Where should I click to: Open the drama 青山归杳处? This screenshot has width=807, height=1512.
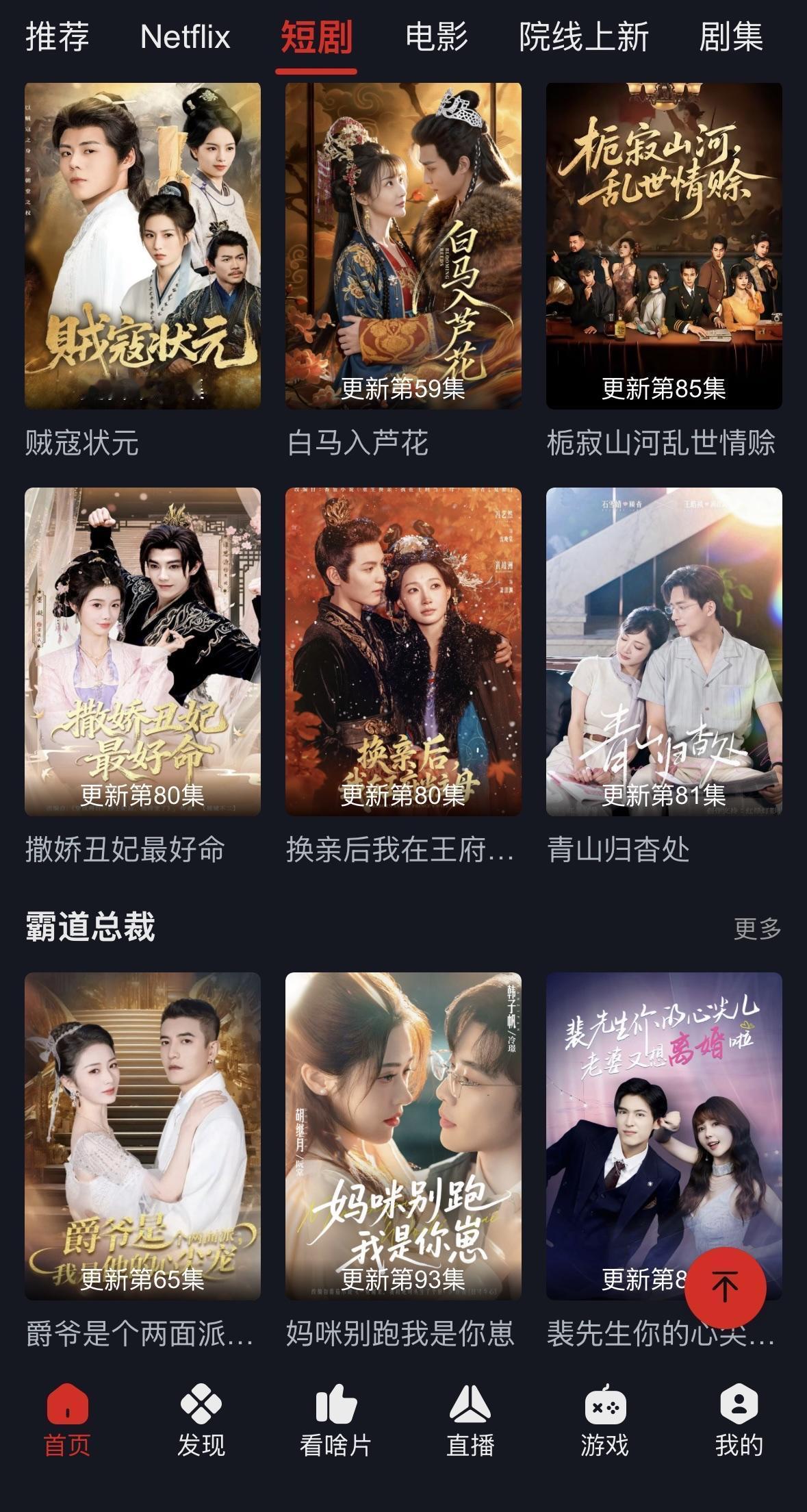664,651
